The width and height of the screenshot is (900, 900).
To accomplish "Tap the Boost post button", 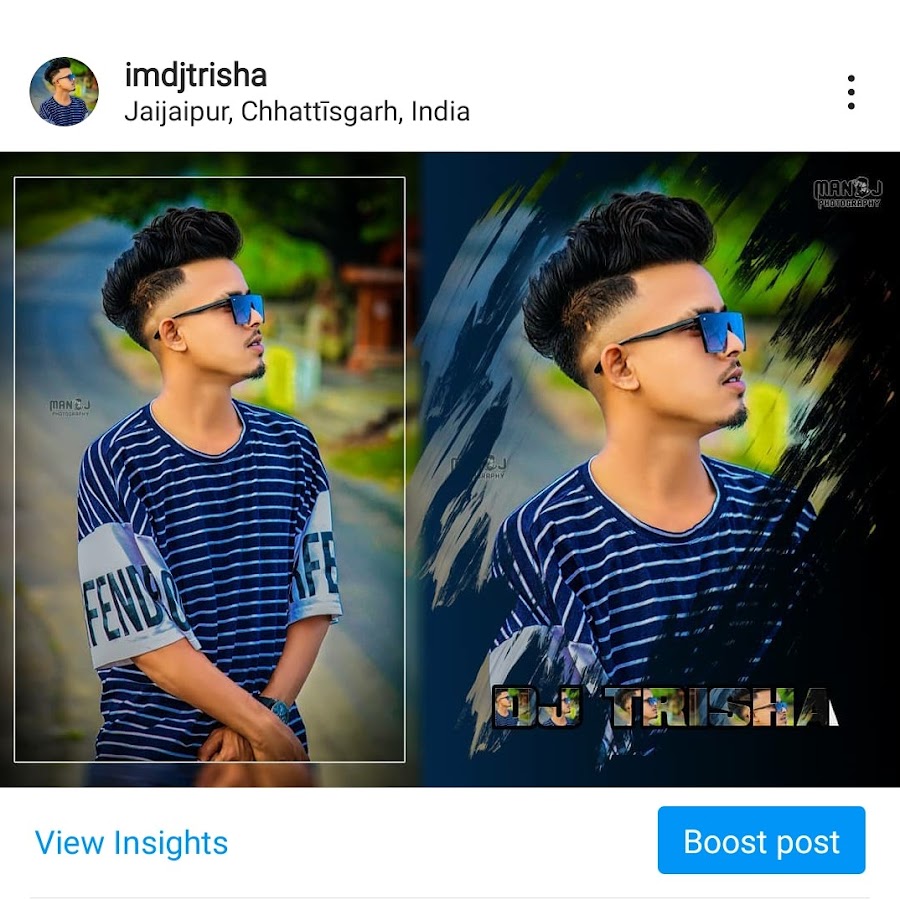I will coord(761,841).
